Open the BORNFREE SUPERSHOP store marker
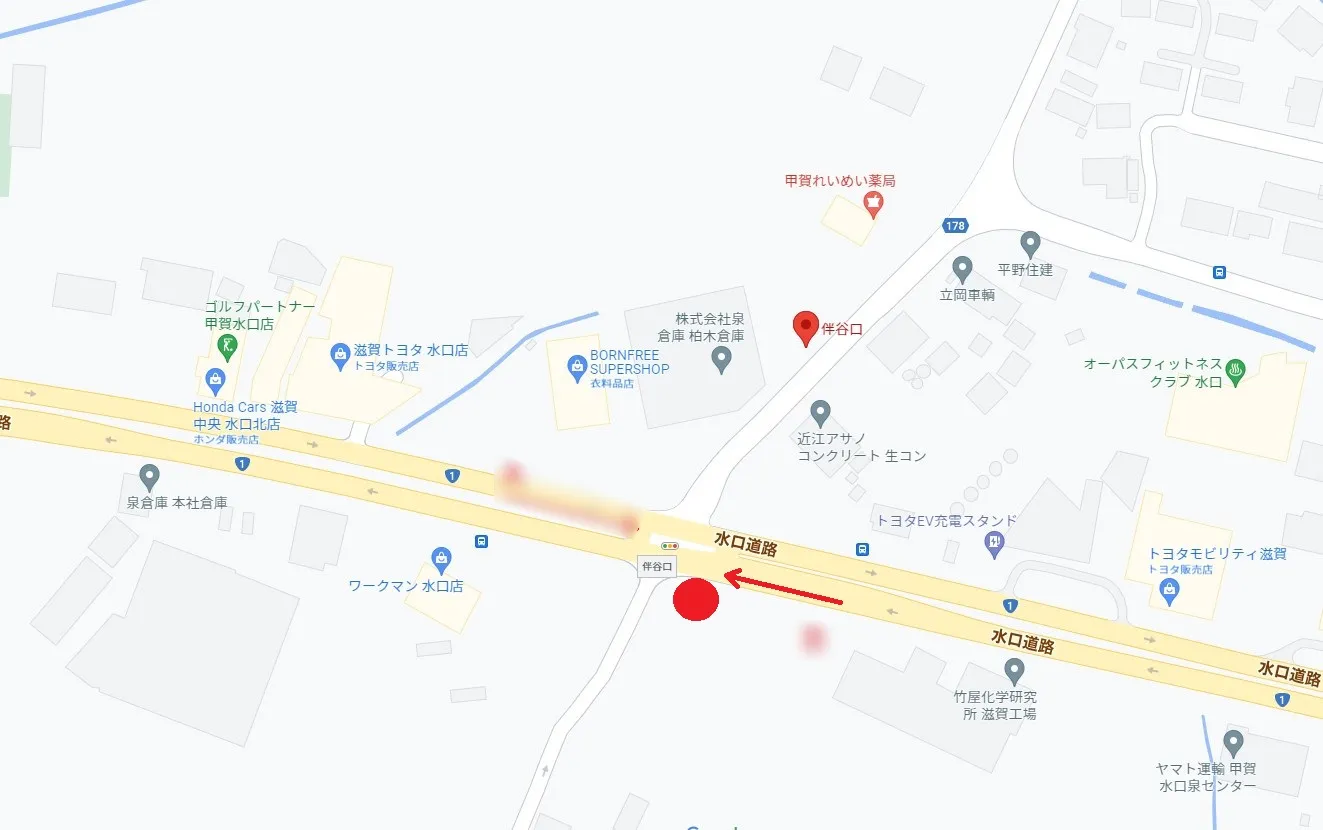1323x830 pixels. pos(577,369)
